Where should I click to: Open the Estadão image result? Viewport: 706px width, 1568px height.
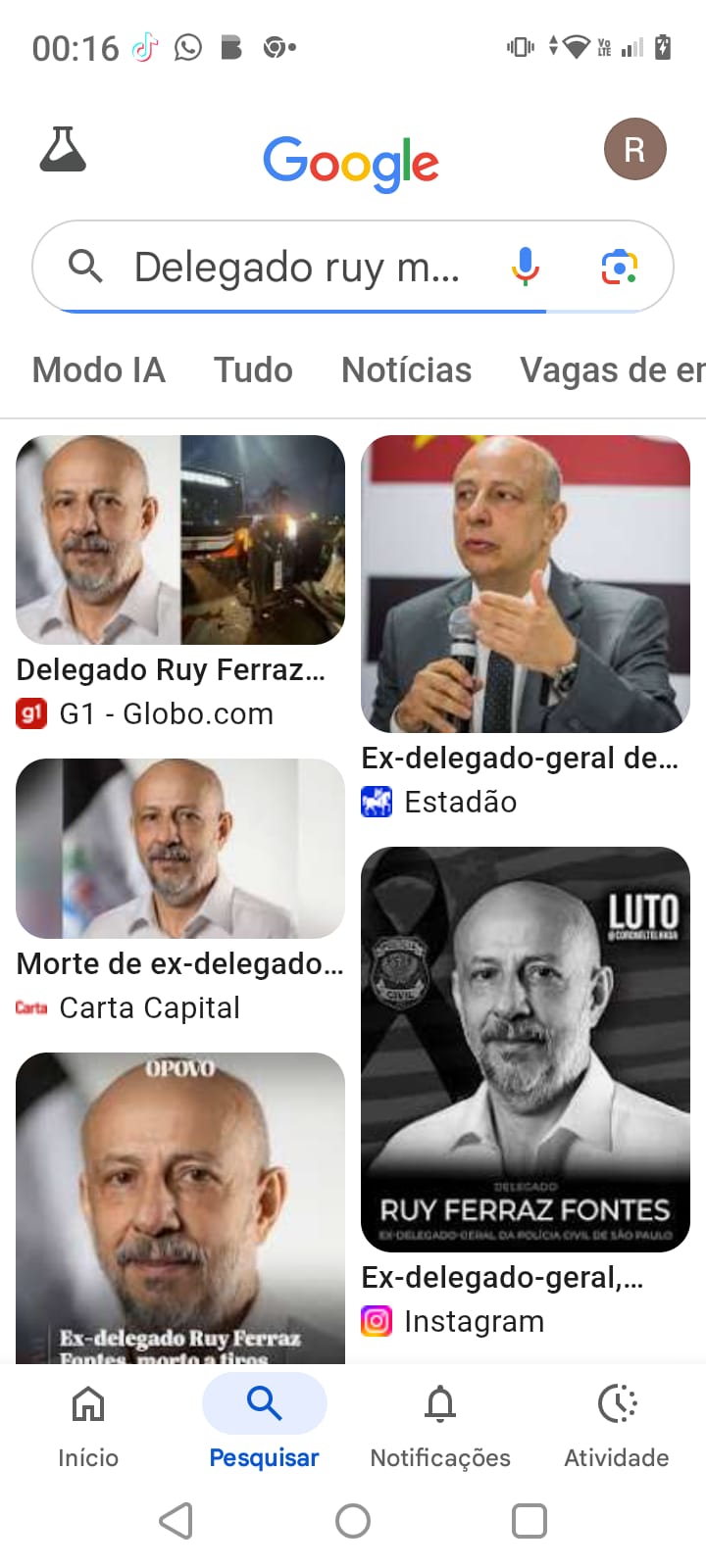(x=526, y=584)
